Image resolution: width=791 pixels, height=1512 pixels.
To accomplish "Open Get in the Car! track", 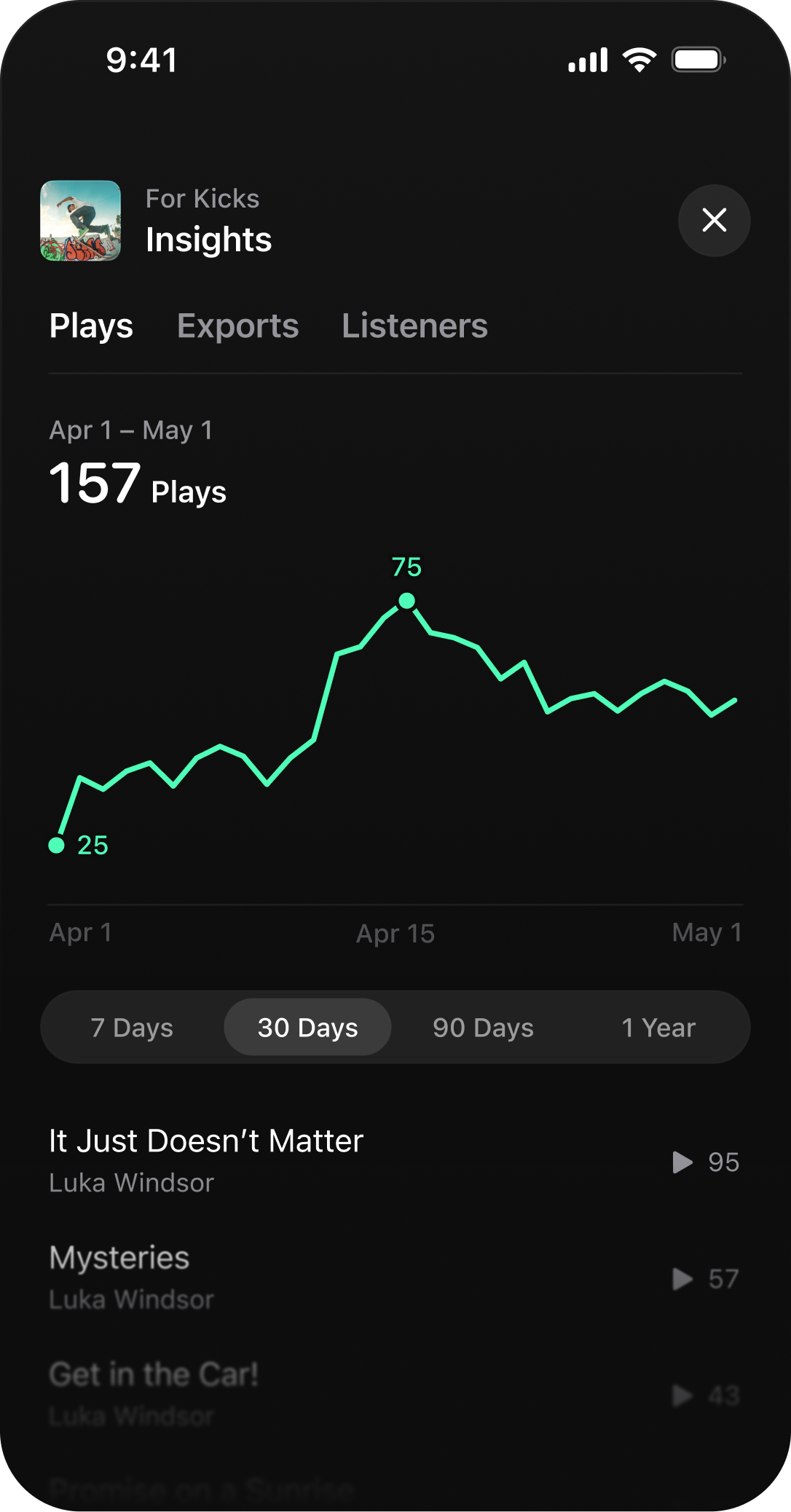I will (x=154, y=1393).
